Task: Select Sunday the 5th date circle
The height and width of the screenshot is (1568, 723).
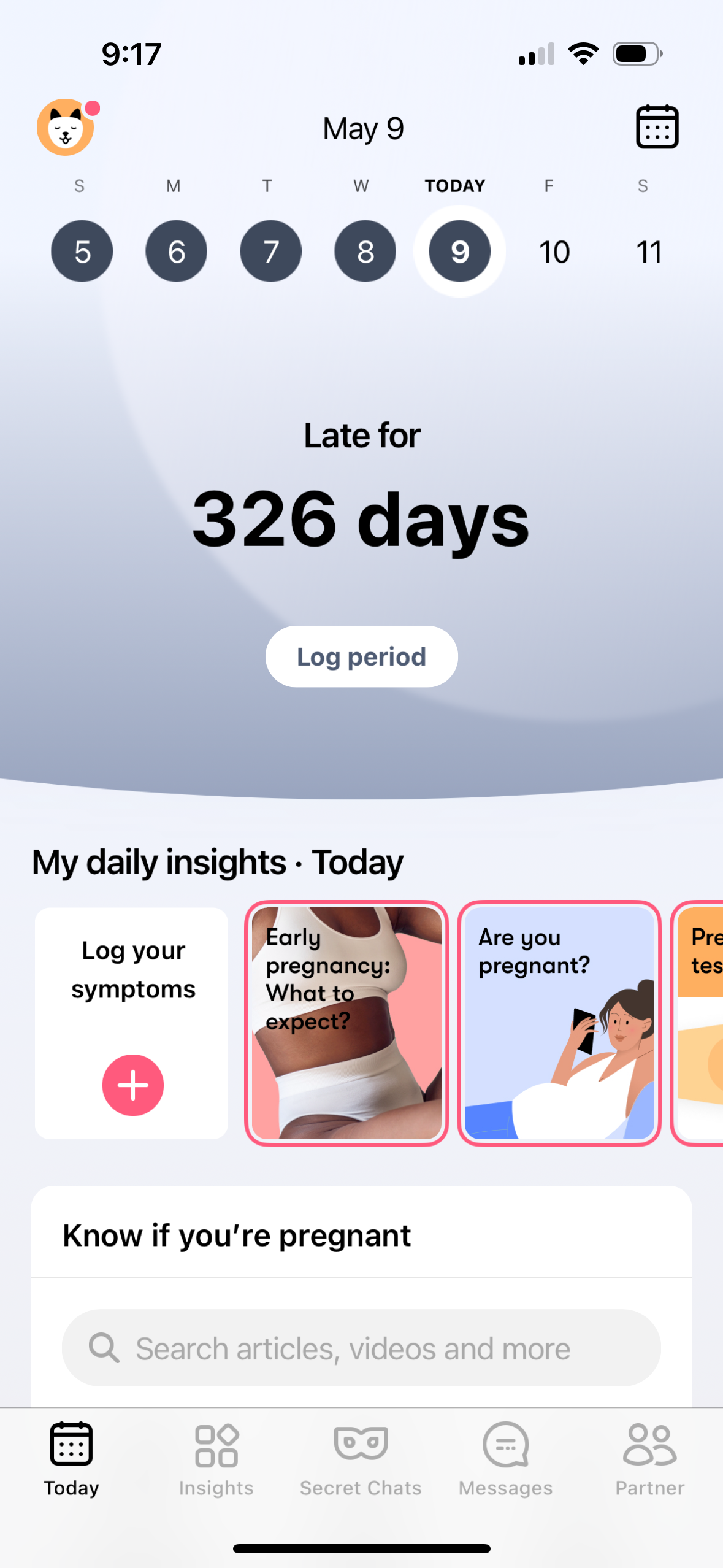Action: (x=82, y=251)
